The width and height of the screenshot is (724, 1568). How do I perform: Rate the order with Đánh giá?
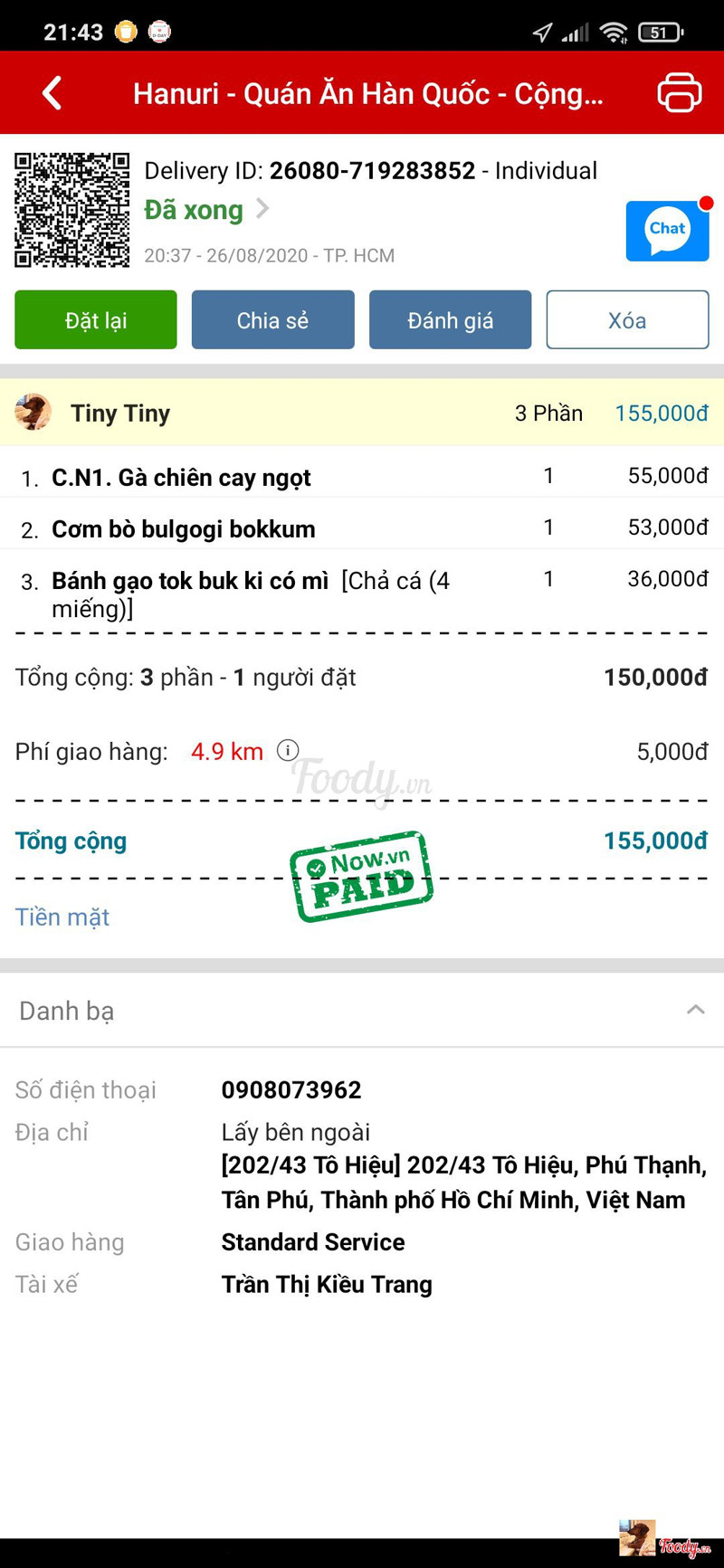[x=450, y=319]
